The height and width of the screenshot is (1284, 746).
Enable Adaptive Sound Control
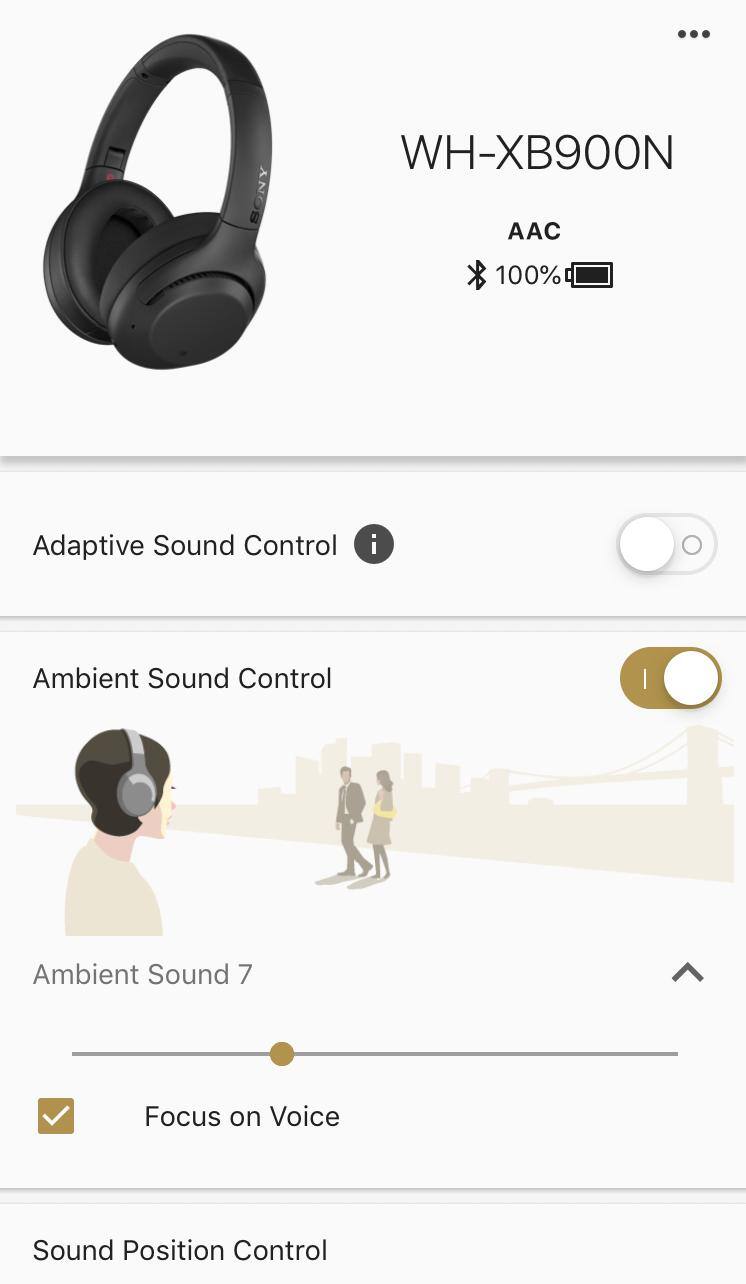point(667,545)
